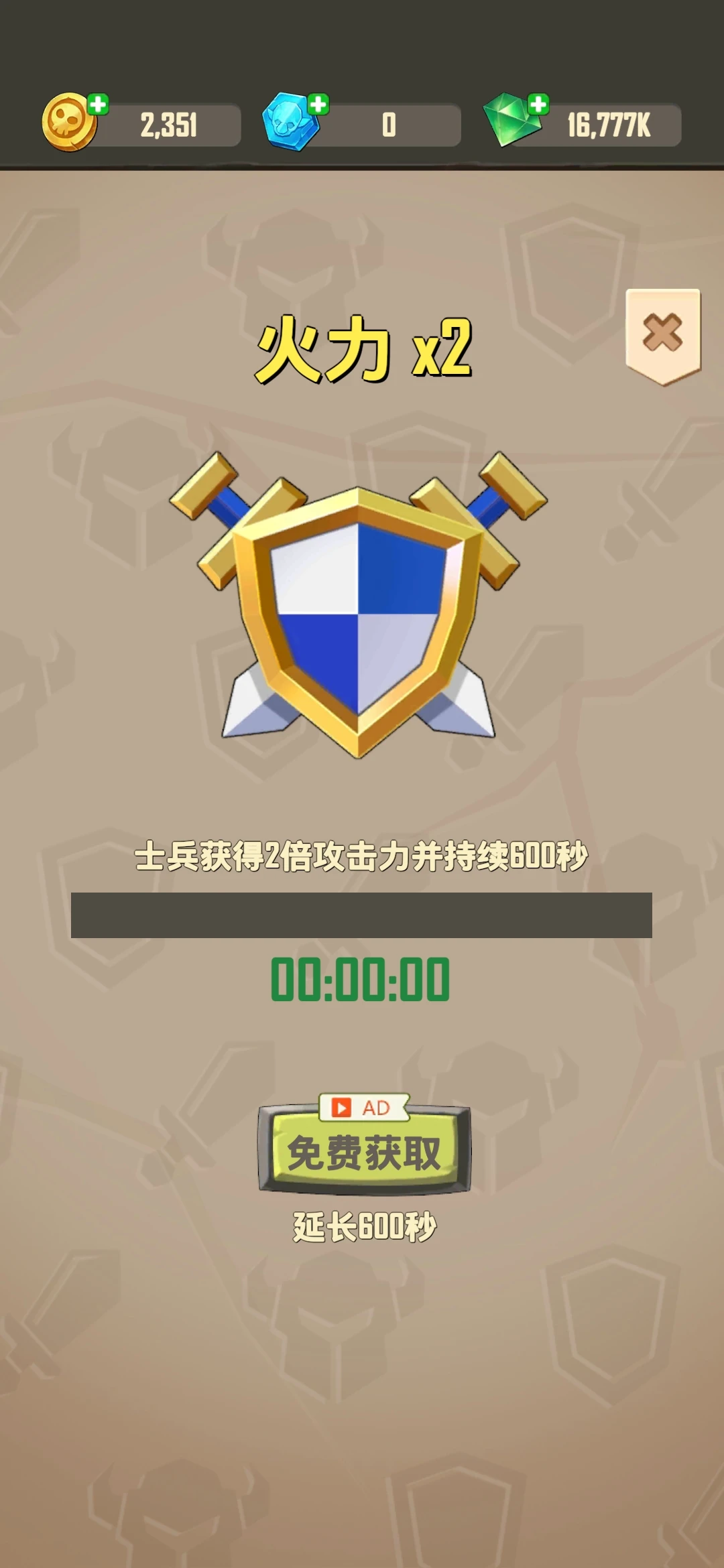724x1568 pixels.
Task: Add more skull gold coins
Action: (x=98, y=105)
